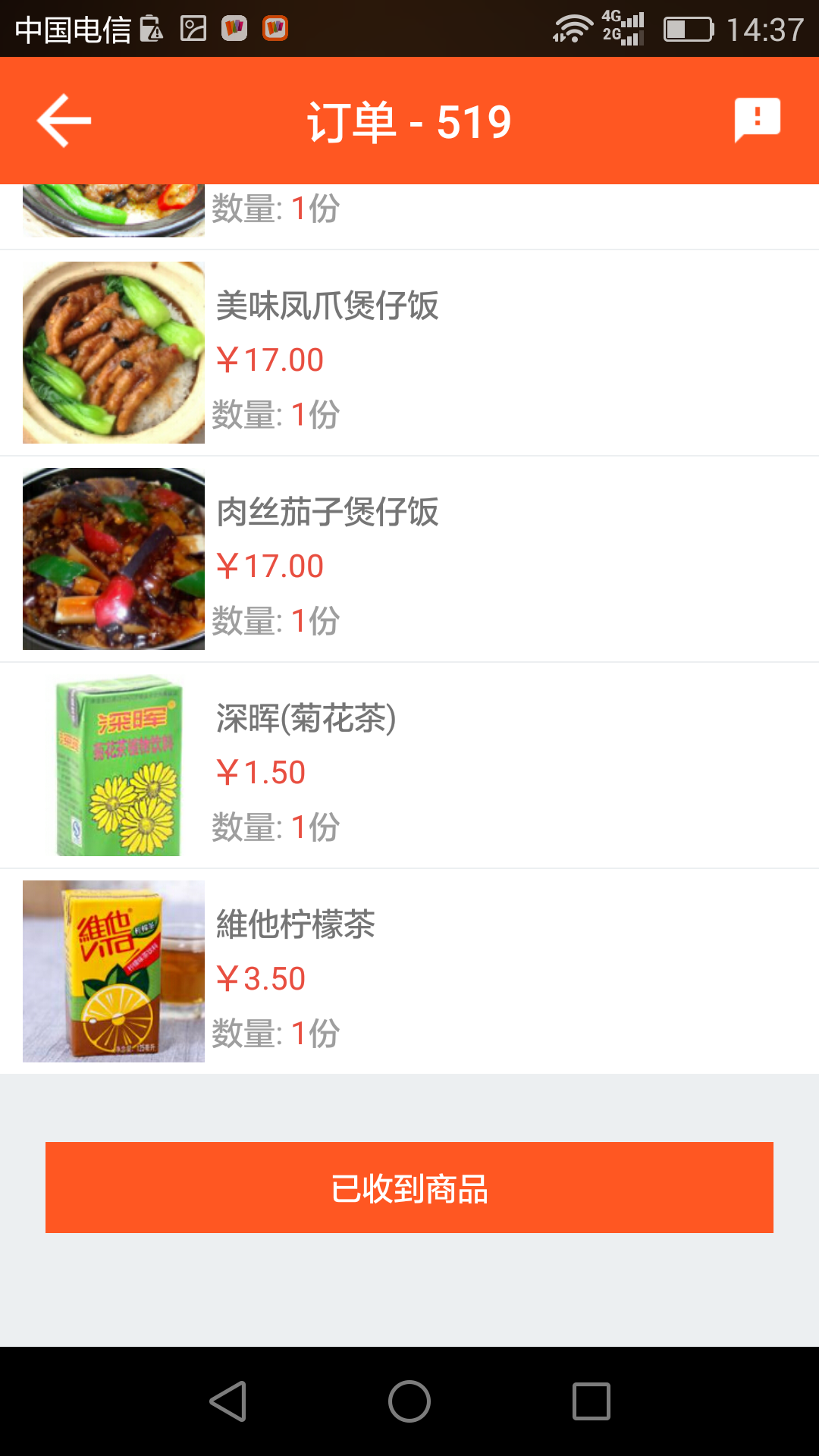
Task: Select the 美味凤爪煲仔饭 item name
Action: [x=328, y=306]
